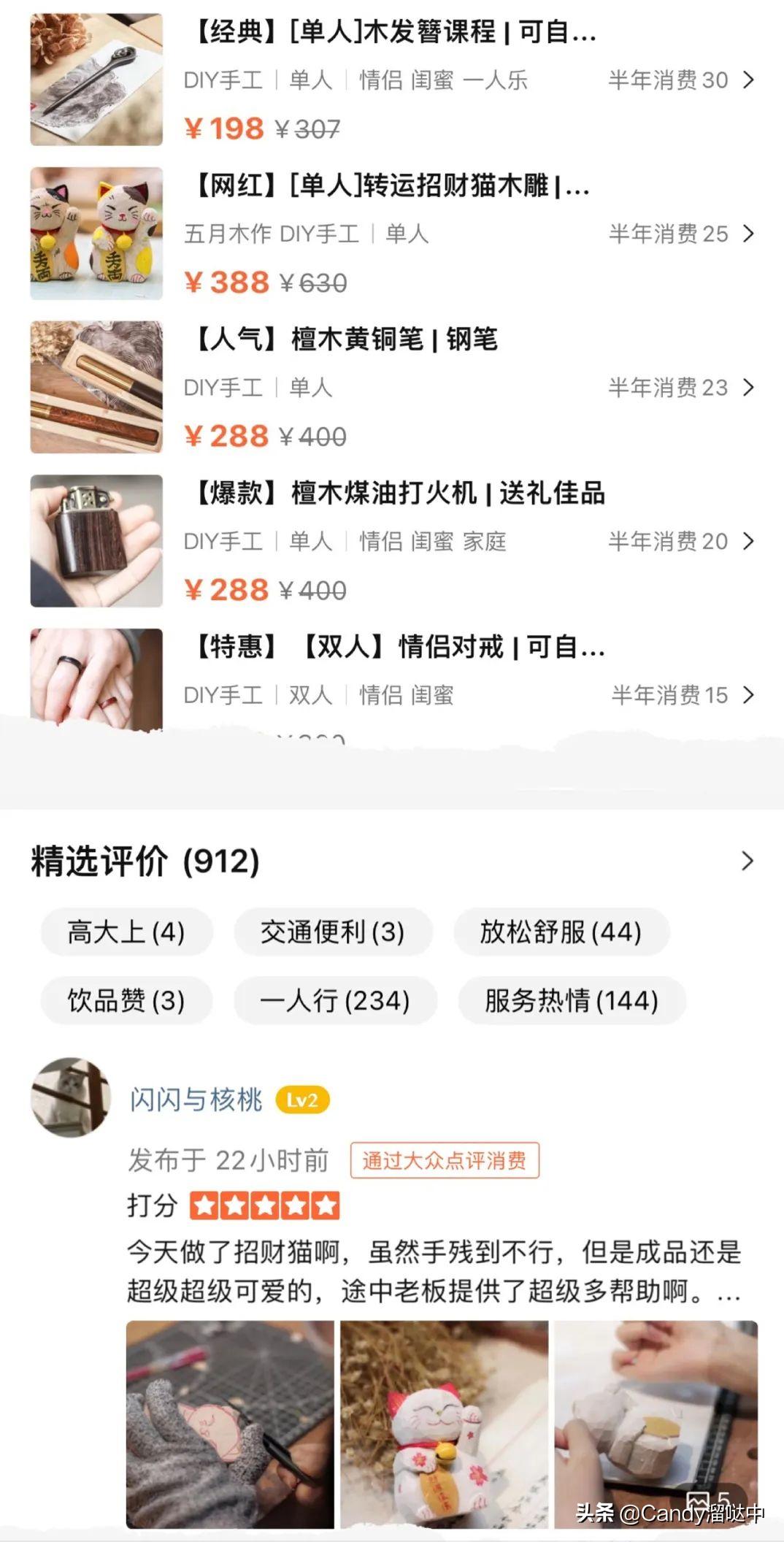This screenshot has width=784, height=1542.
Task: Expand the 招财猫木雕 listing via chevron
Action: [x=749, y=234]
